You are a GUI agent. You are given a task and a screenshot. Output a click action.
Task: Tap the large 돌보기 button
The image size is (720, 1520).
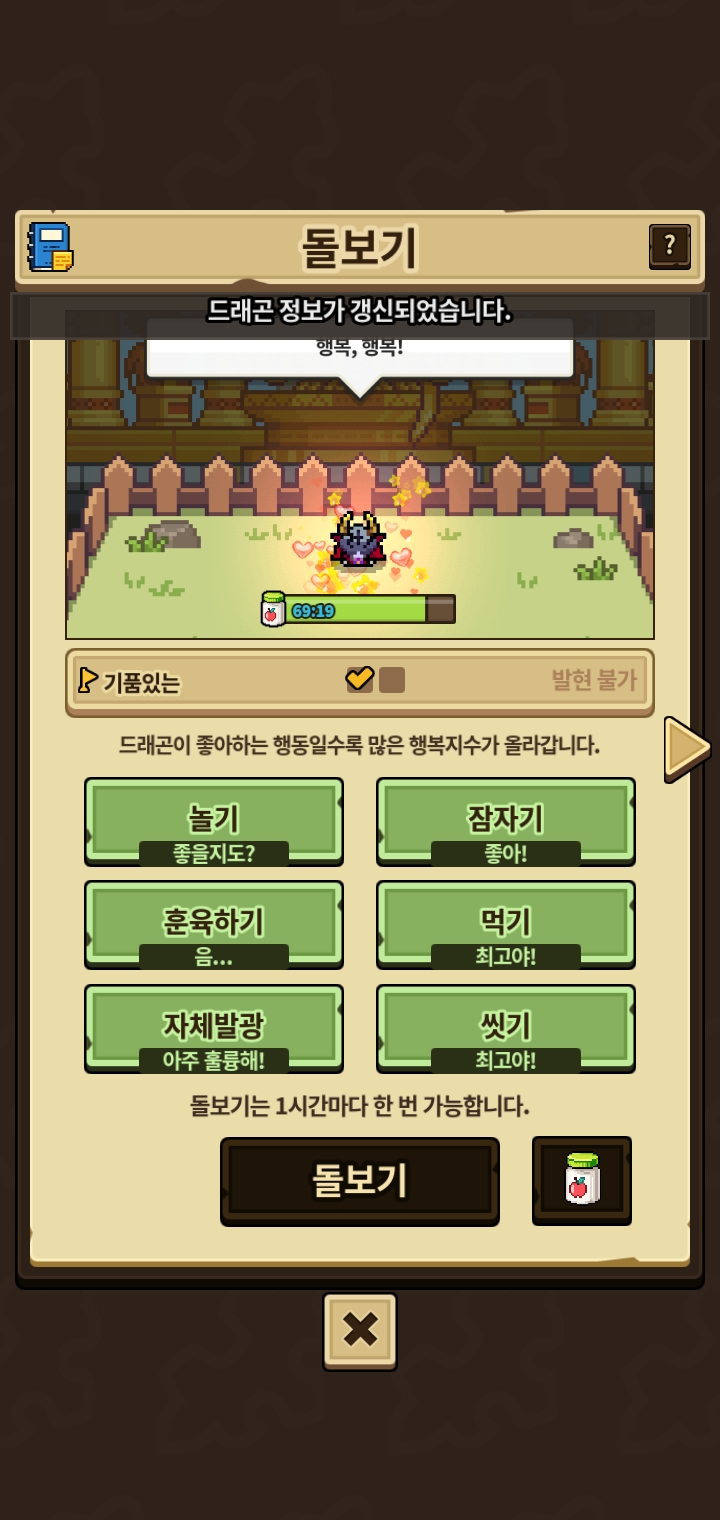pyautogui.click(x=360, y=1181)
